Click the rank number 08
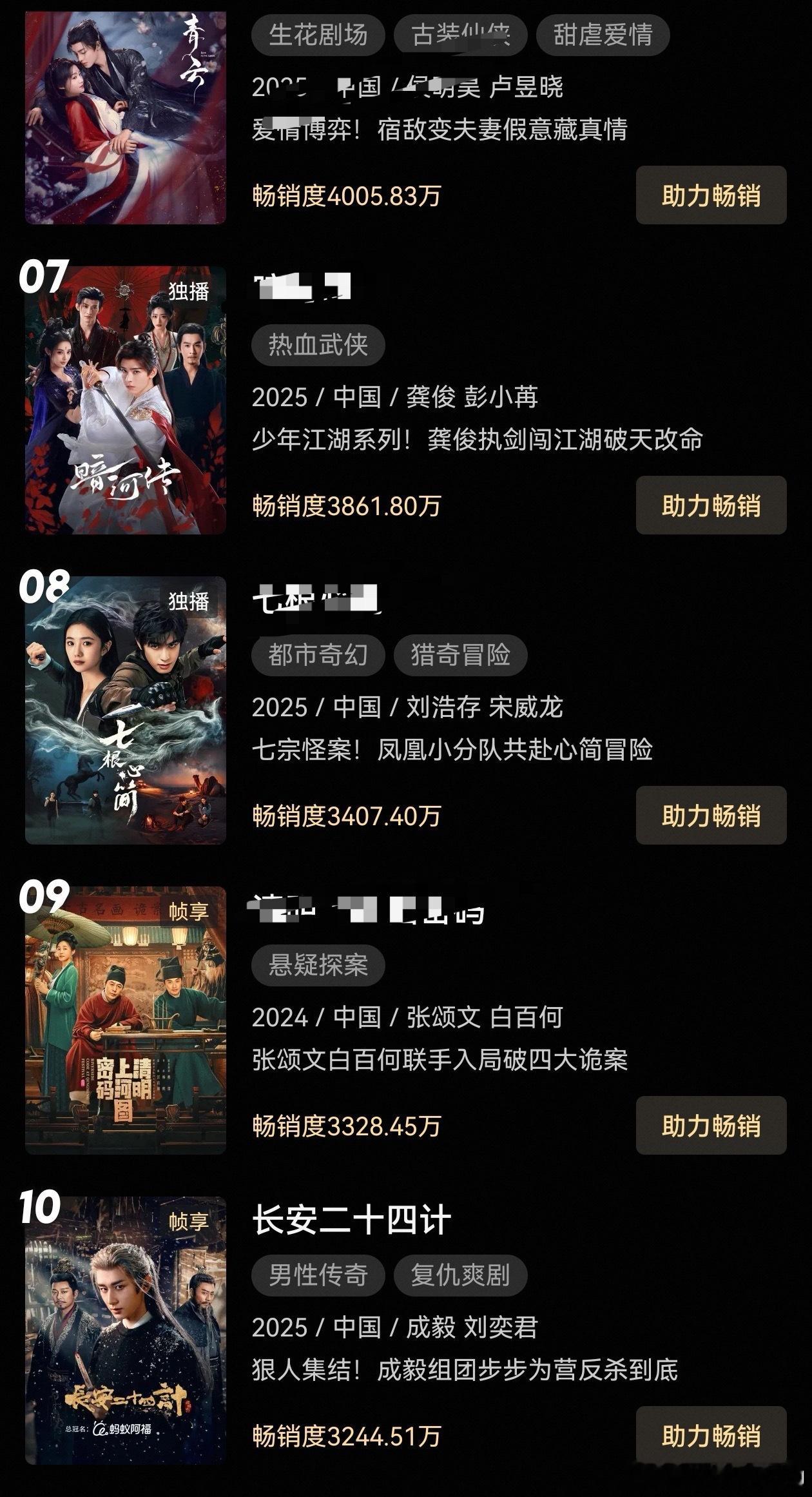This screenshot has height=1497, width=812. pyautogui.click(x=46, y=587)
